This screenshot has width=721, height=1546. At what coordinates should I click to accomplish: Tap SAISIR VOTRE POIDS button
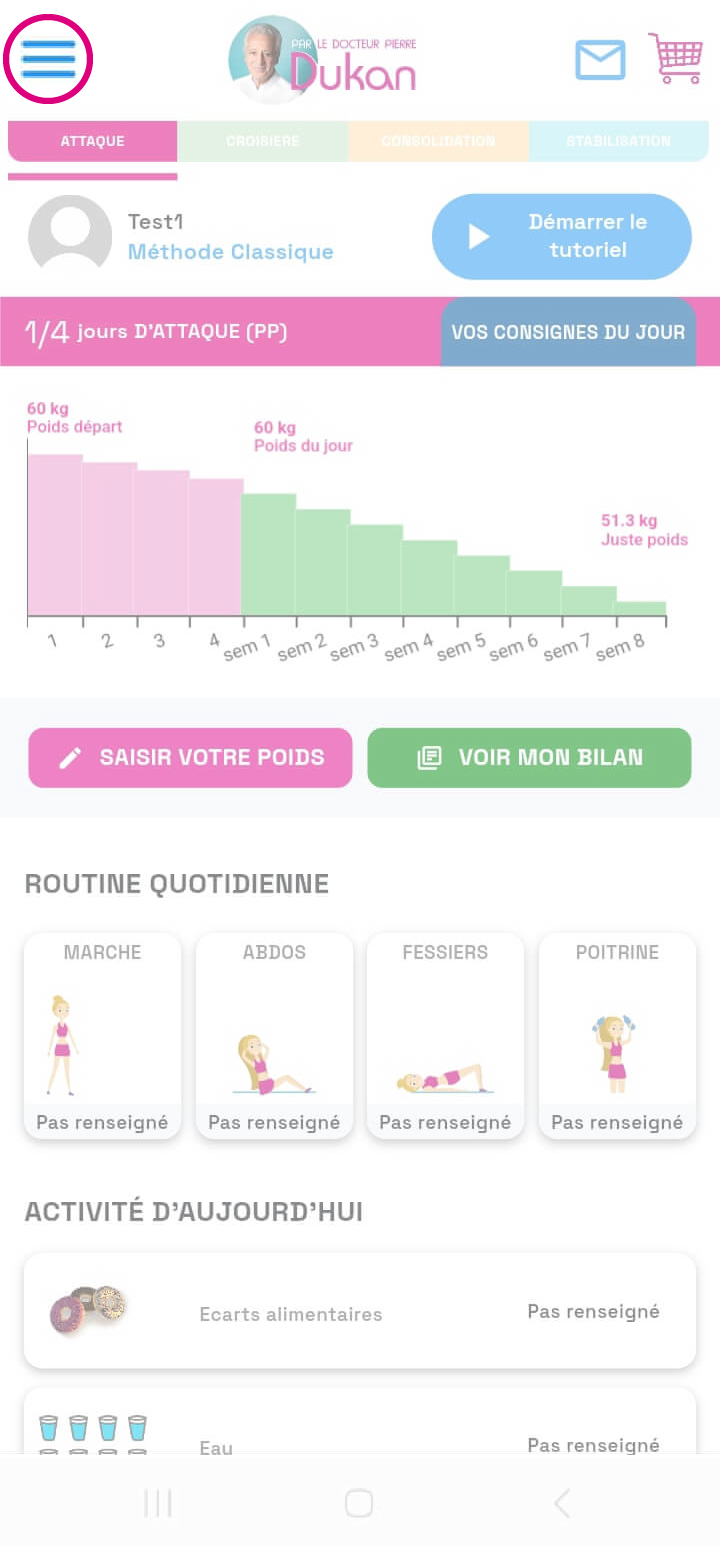point(190,758)
